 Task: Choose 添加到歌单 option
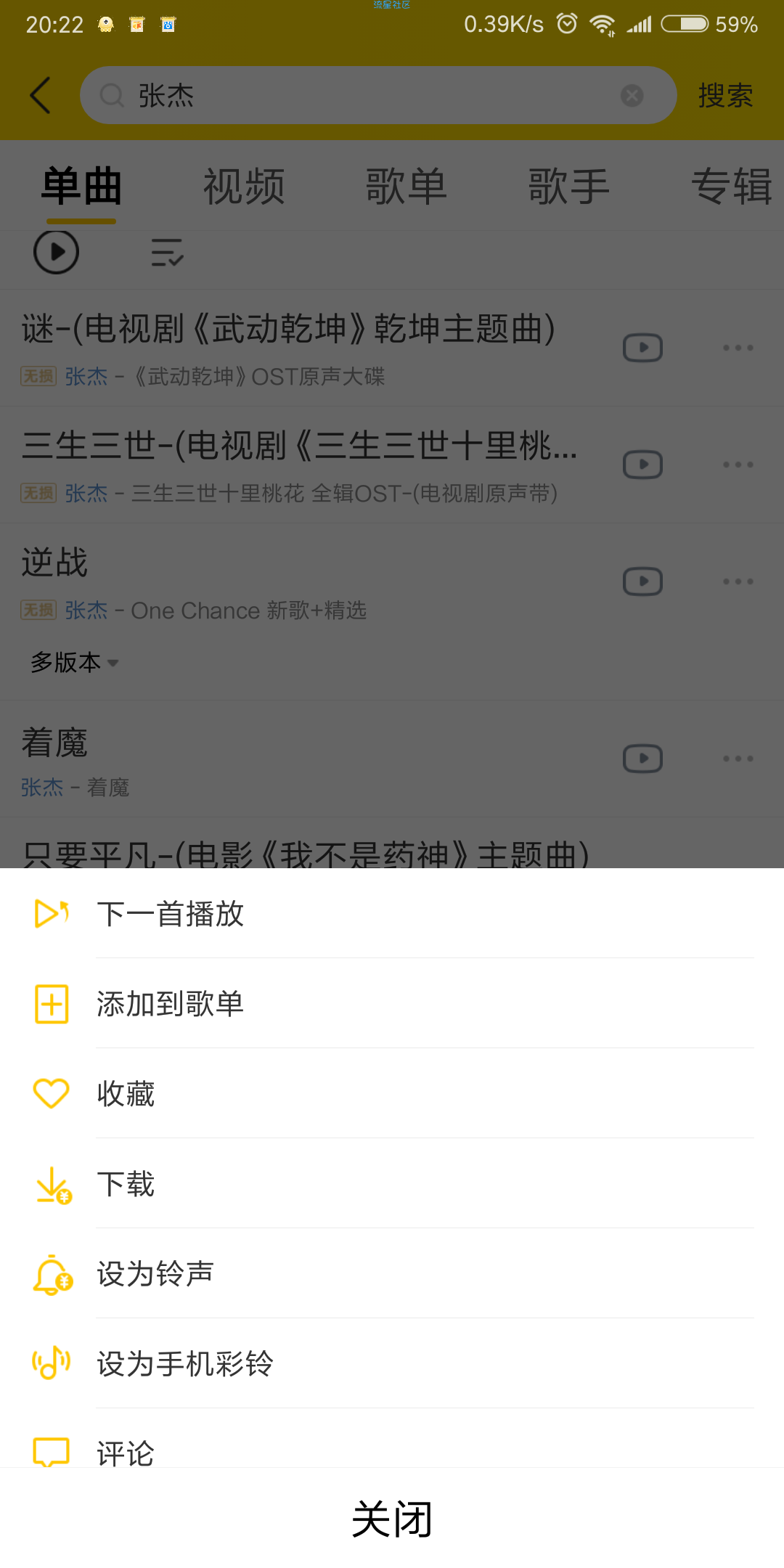(171, 1004)
